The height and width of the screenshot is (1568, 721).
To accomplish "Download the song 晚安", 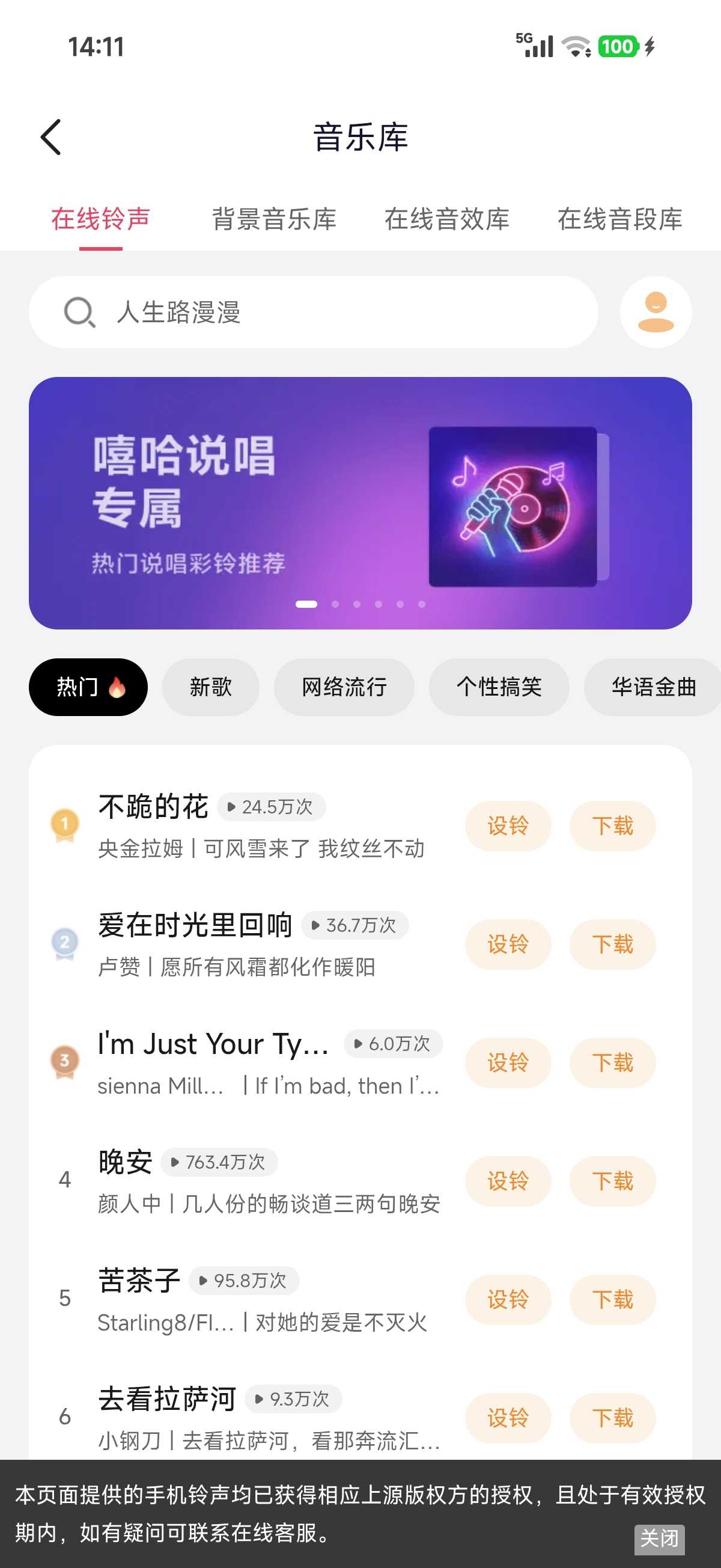I will pyautogui.click(x=612, y=1181).
